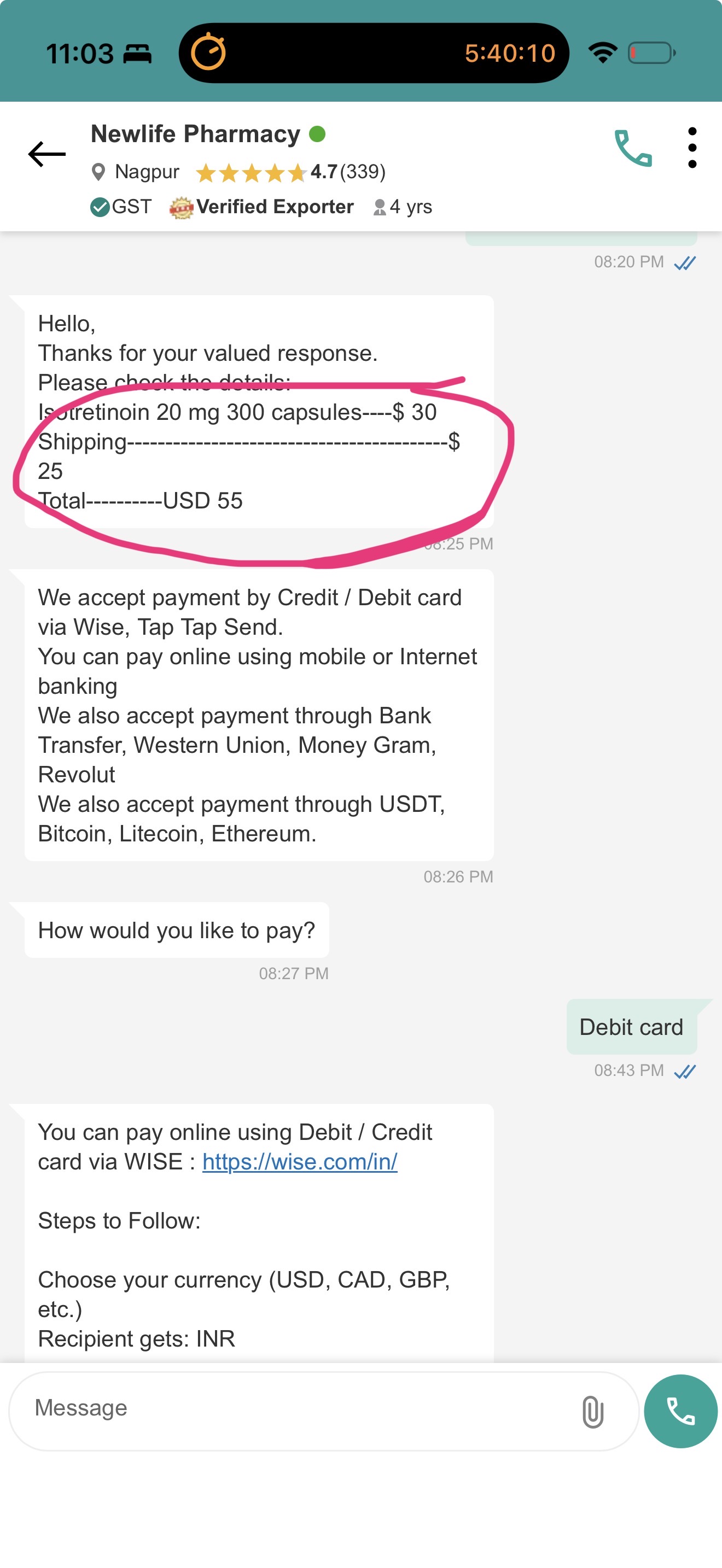This screenshot has height=1568, width=722.
Task: Open the timer pill in the status bar
Action: point(373,53)
